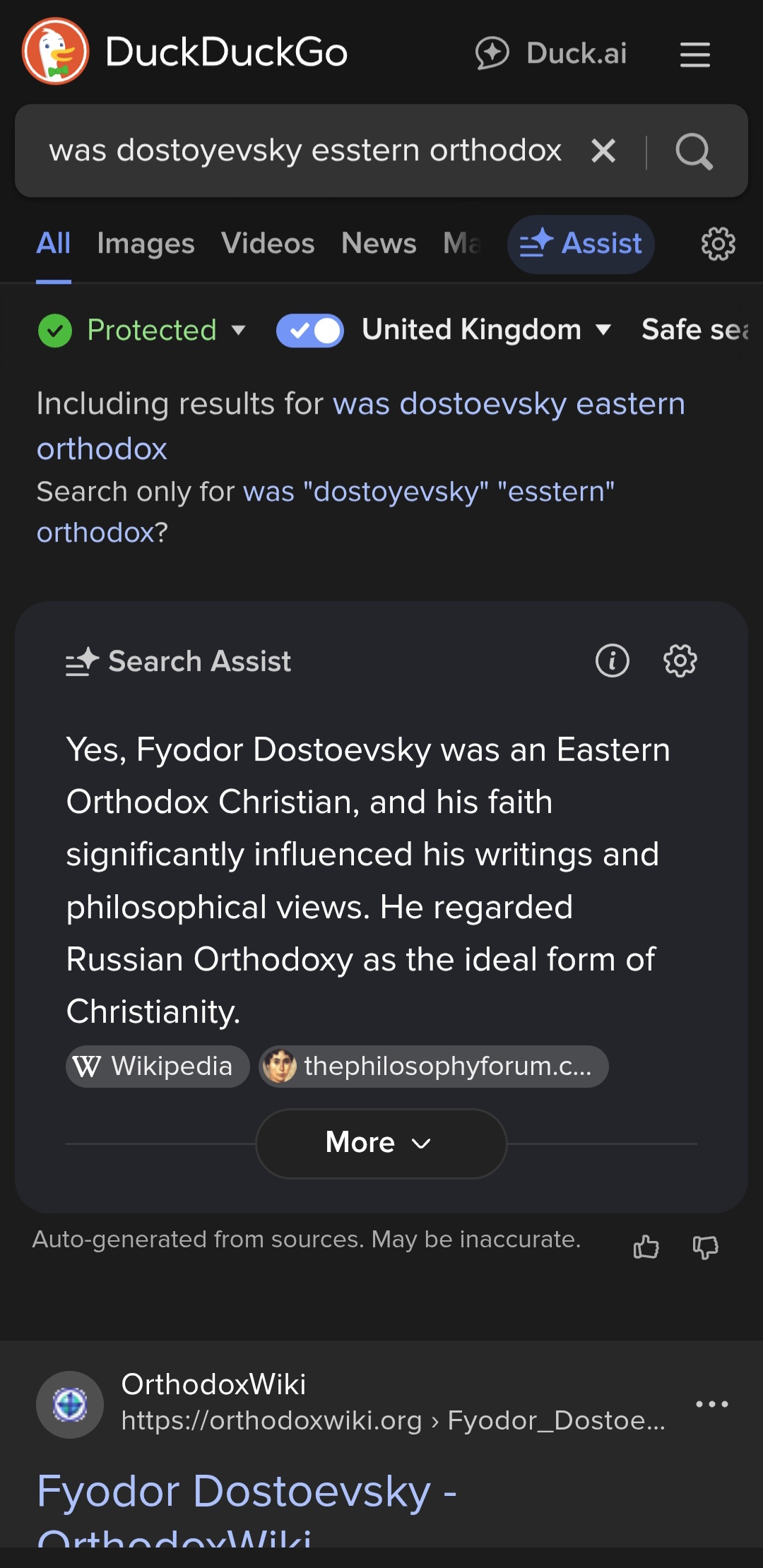Search only for exact dostoyevsky esstern query

[326, 511]
